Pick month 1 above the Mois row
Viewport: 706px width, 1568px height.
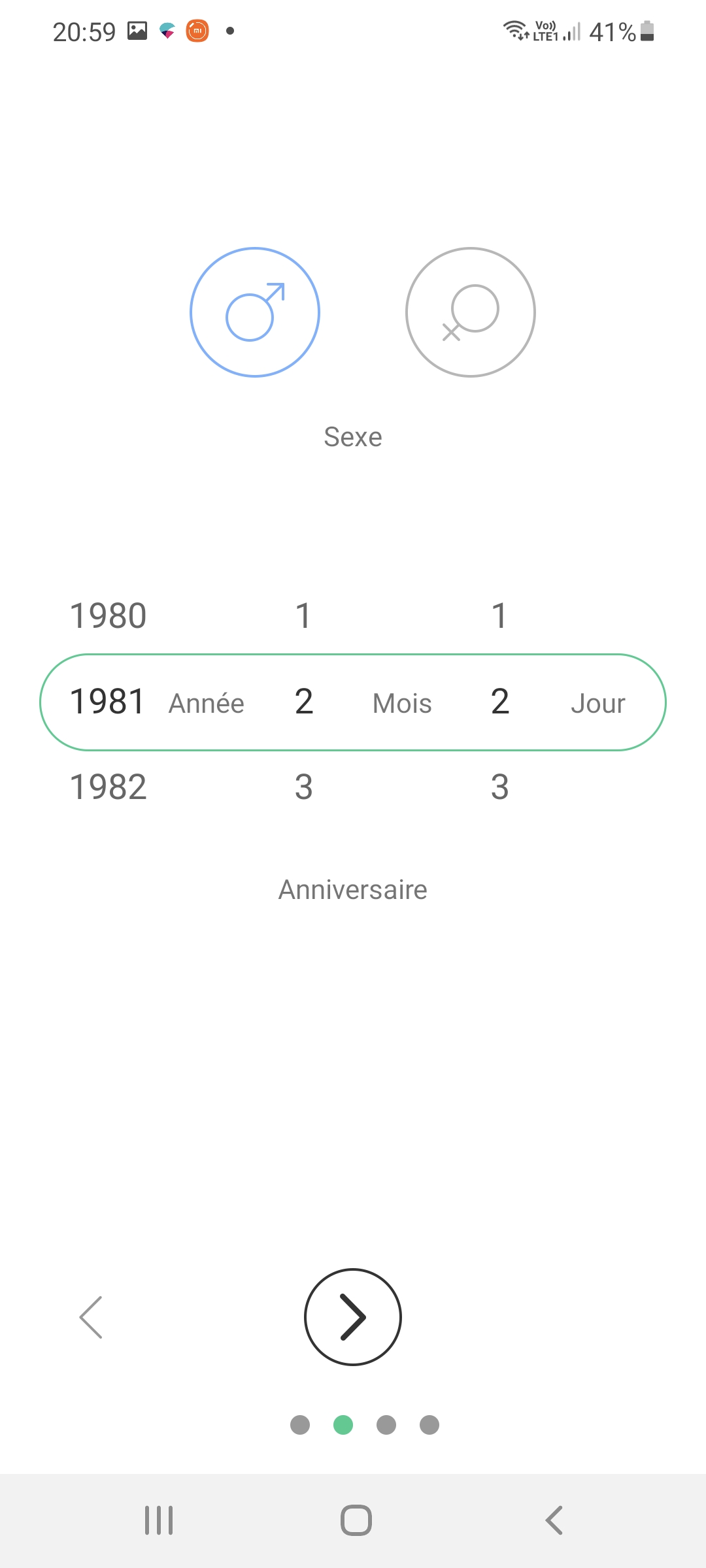[x=303, y=616]
